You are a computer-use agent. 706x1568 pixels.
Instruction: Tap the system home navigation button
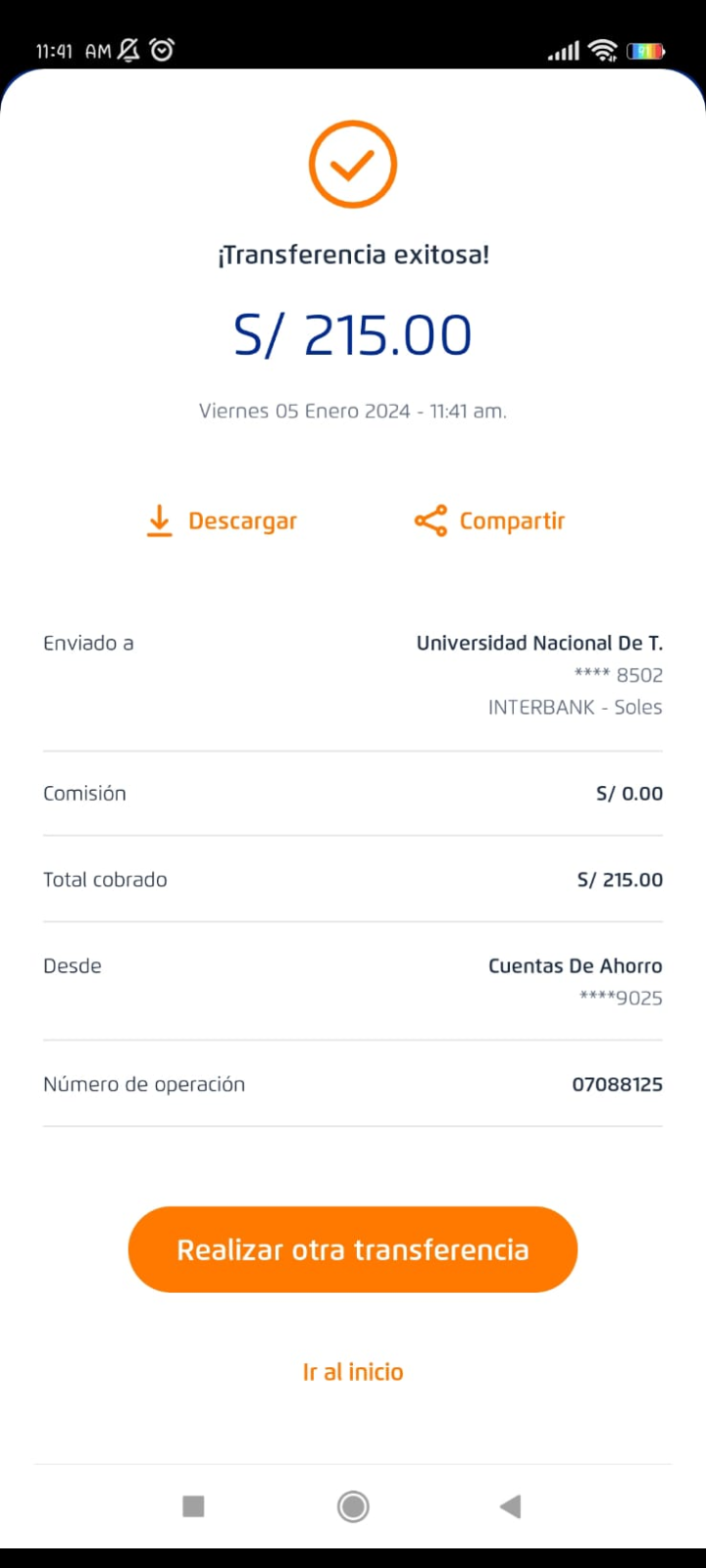coord(353,1506)
